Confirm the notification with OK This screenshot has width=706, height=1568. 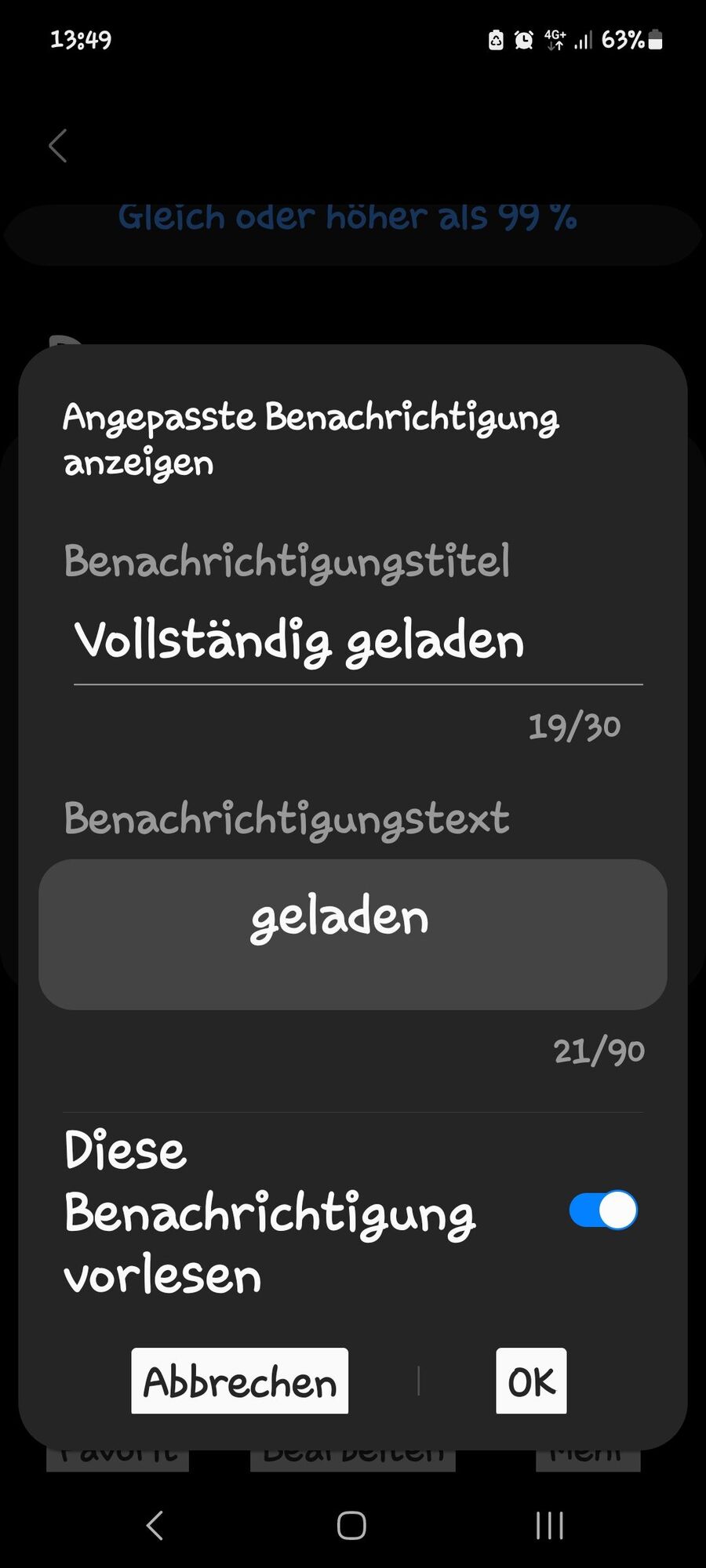coord(531,1381)
